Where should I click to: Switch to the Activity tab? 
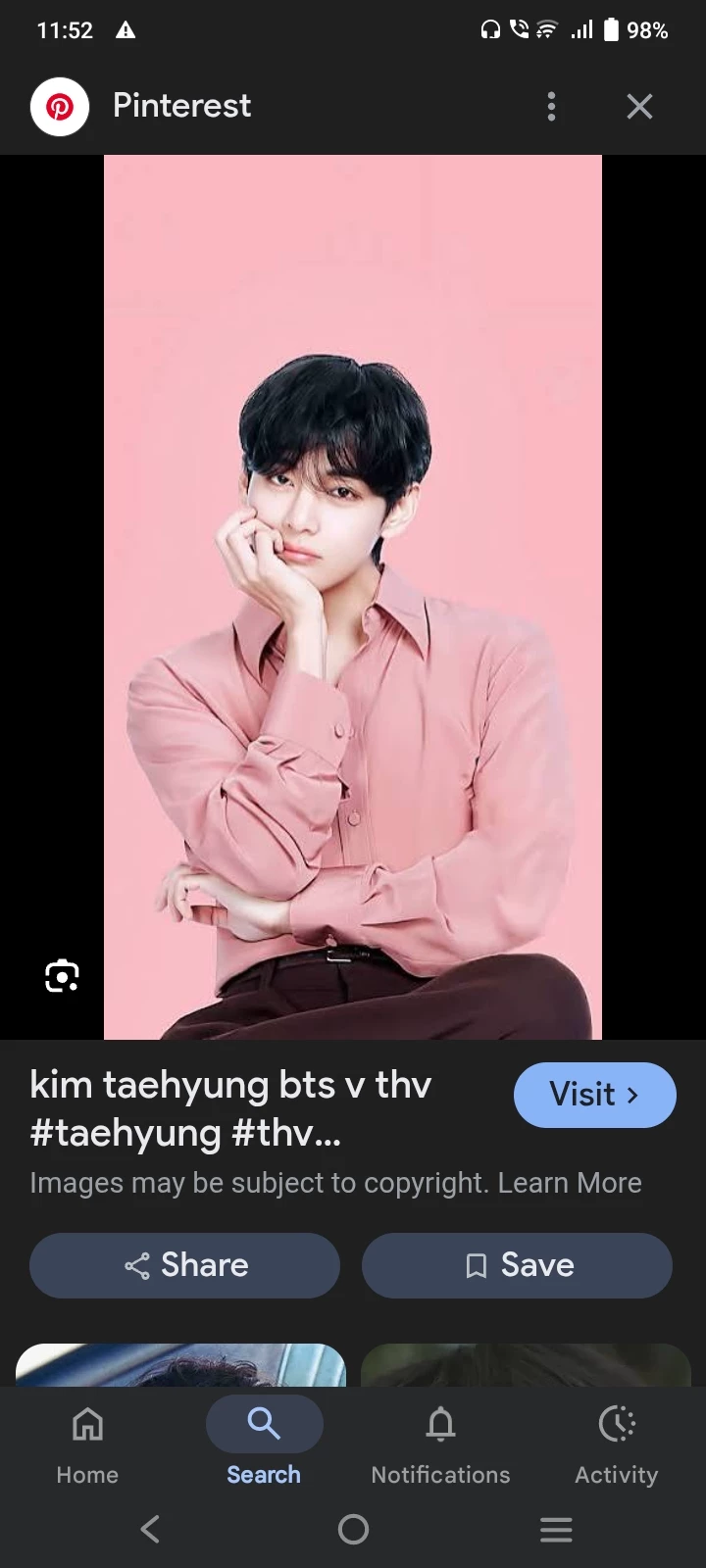[x=616, y=1443]
